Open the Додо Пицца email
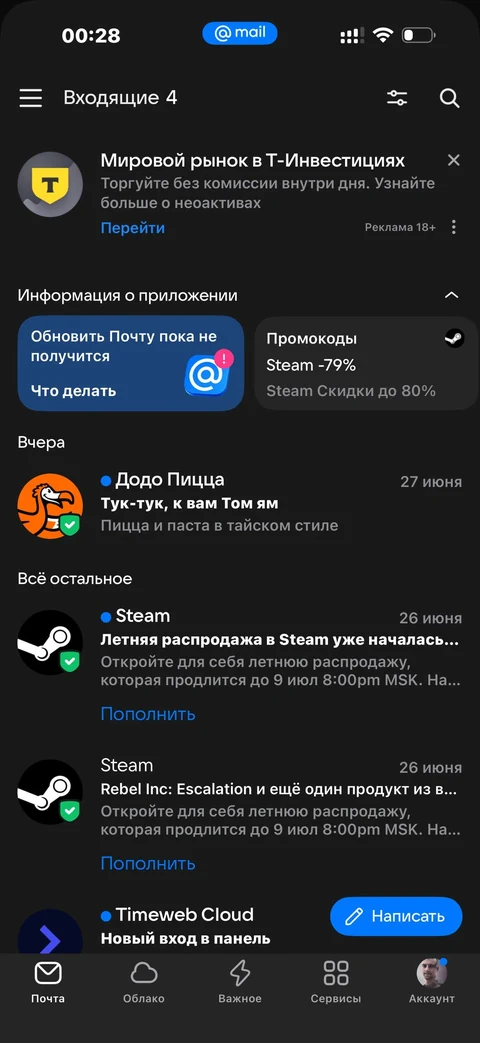 [240, 506]
